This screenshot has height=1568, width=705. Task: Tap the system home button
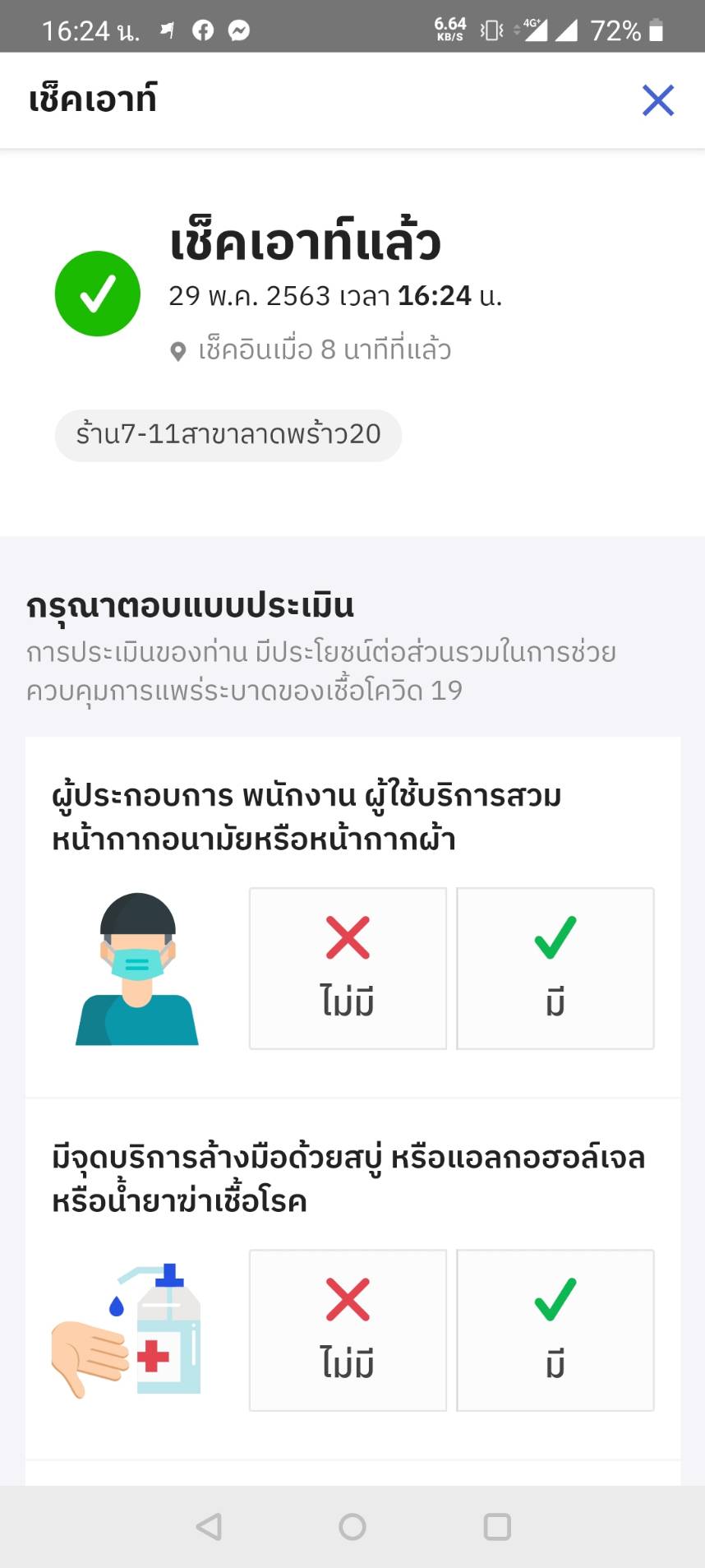coord(352,1526)
